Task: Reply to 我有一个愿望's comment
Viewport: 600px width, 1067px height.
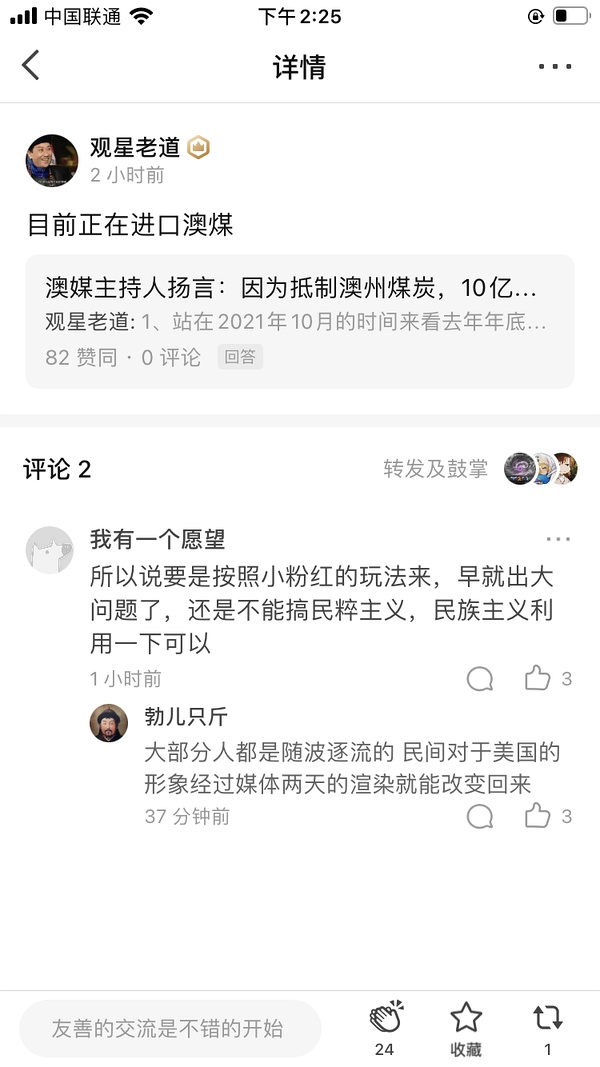Action: (x=480, y=679)
